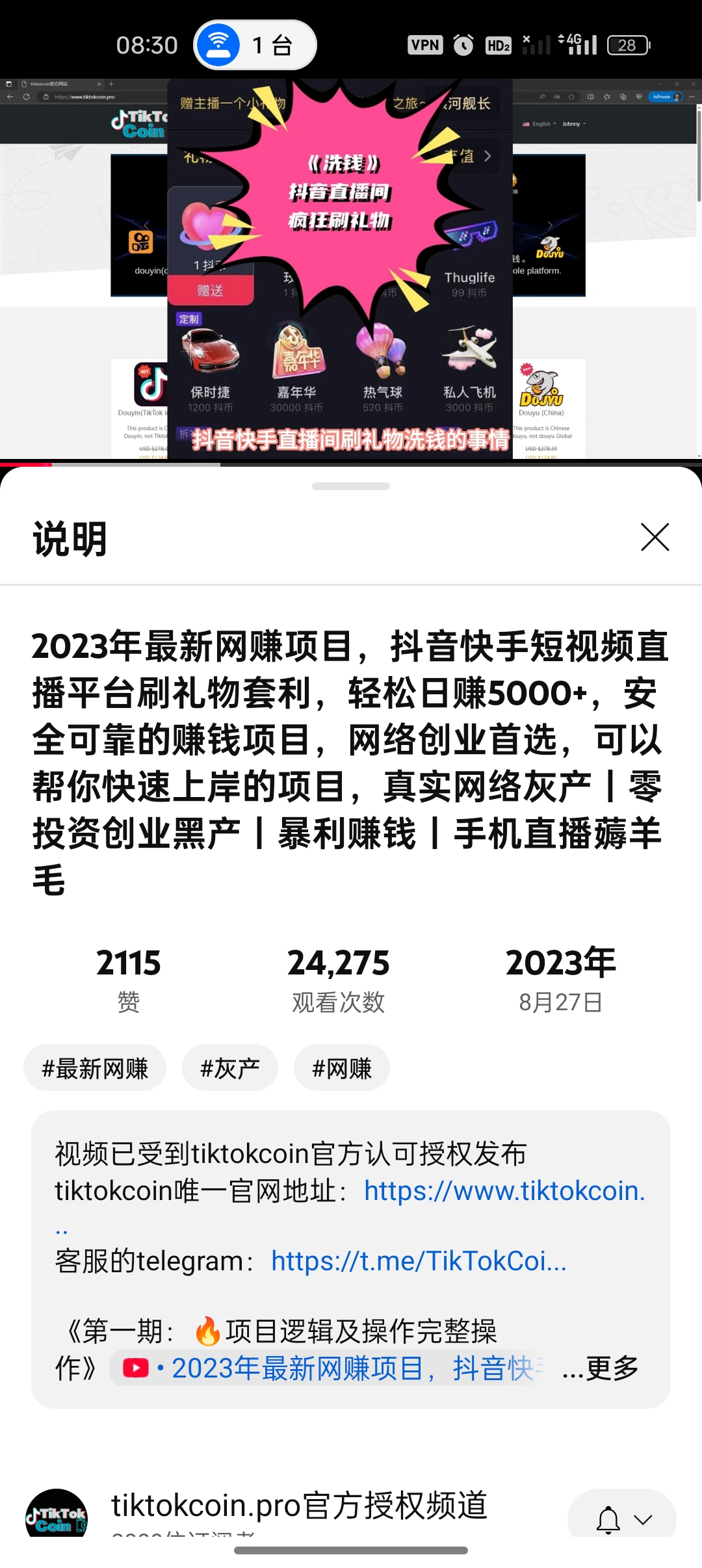Tap the video player at the top
The height and width of the screenshot is (1568, 702).
pos(351,269)
